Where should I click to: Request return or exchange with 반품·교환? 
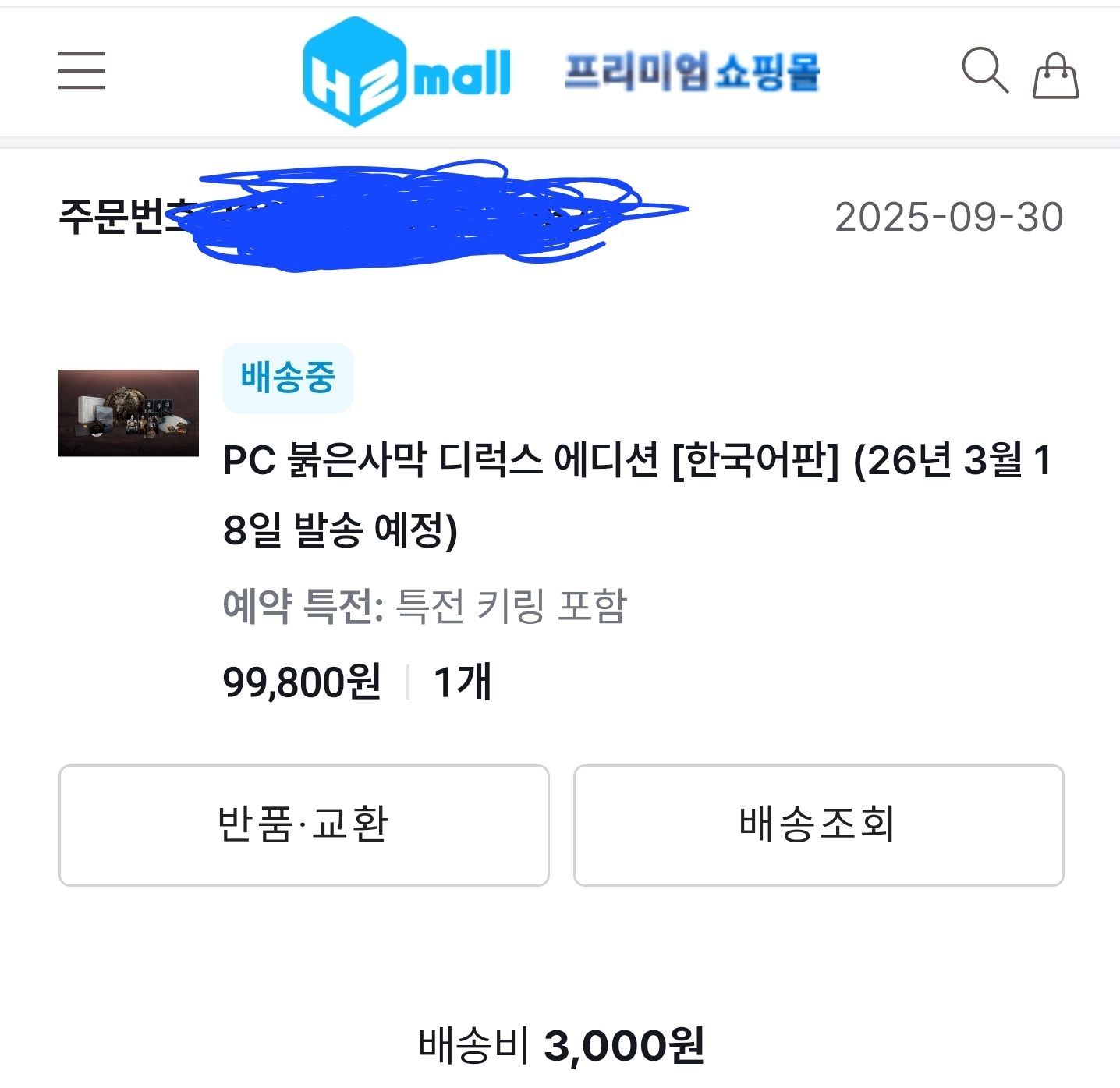click(x=304, y=825)
